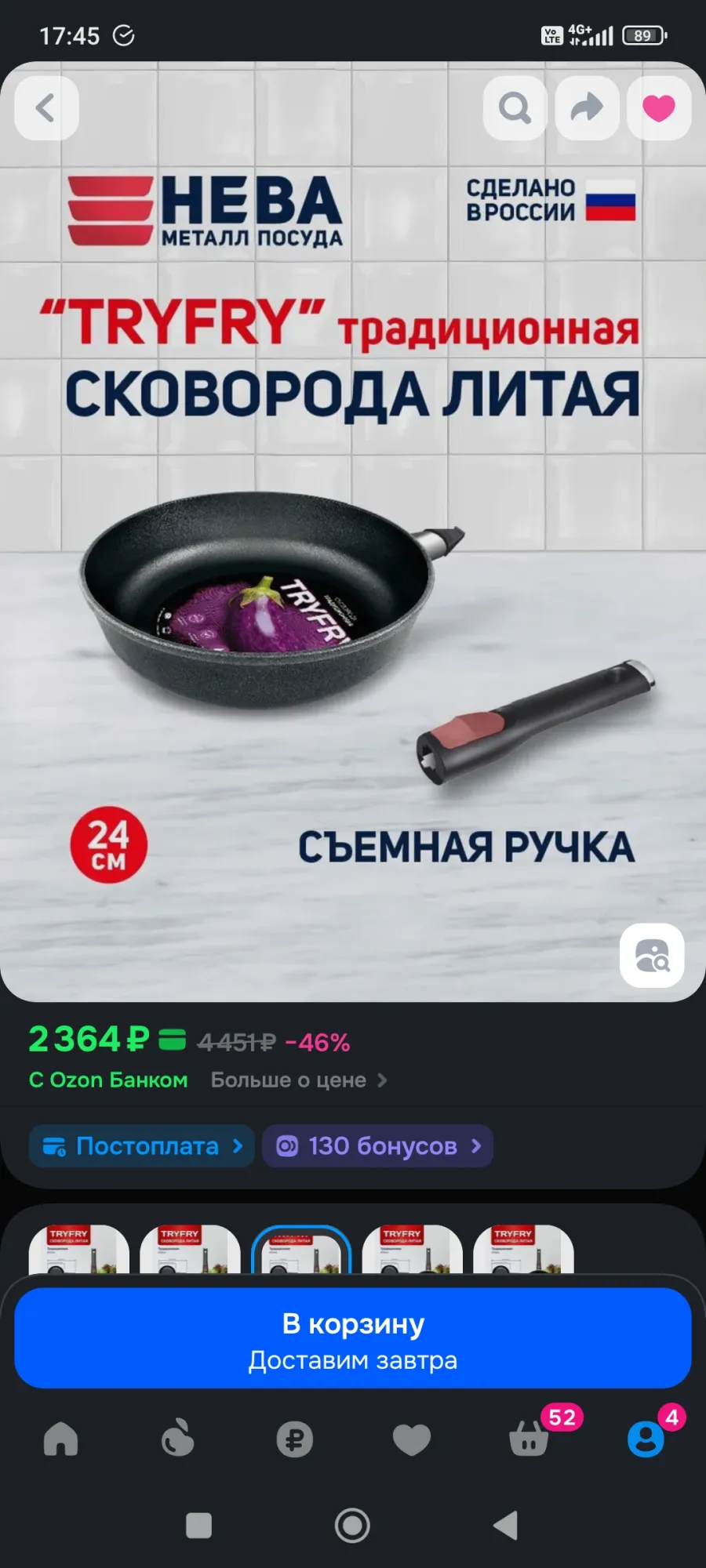Add item to cart with 'В корзину'
The height and width of the screenshot is (1568, 706).
click(x=353, y=1338)
